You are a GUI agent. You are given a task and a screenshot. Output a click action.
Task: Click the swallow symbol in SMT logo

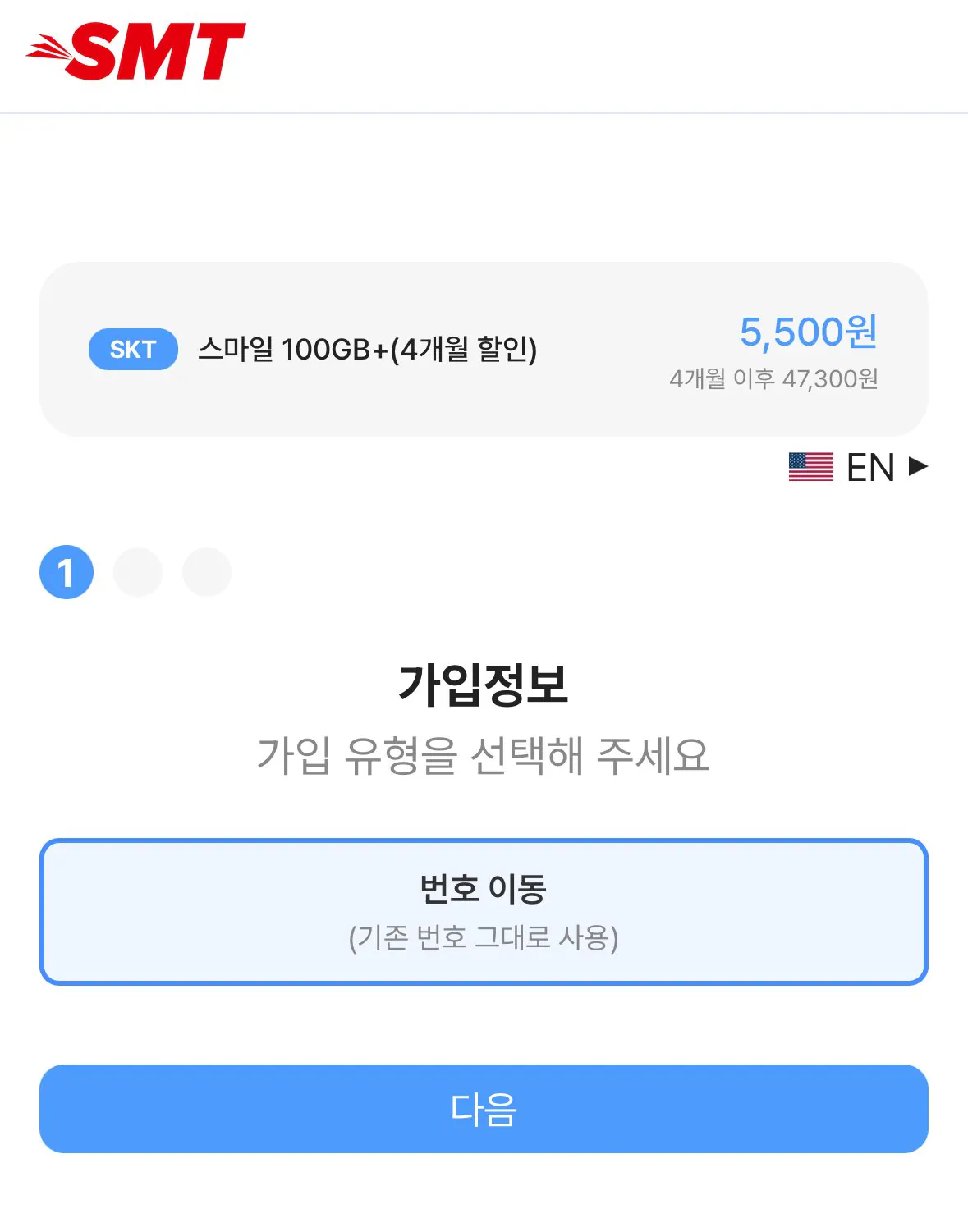tap(49, 48)
